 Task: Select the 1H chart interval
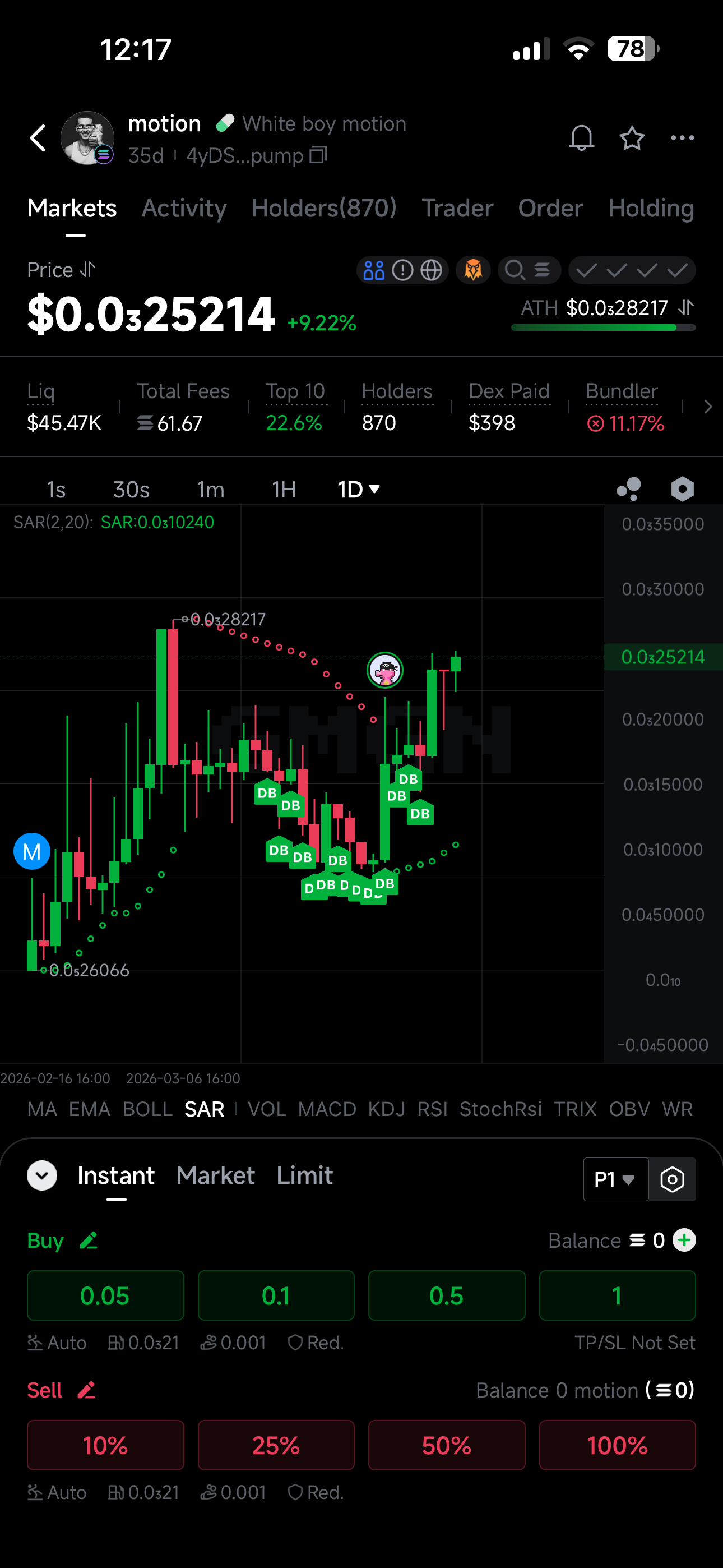[284, 490]
